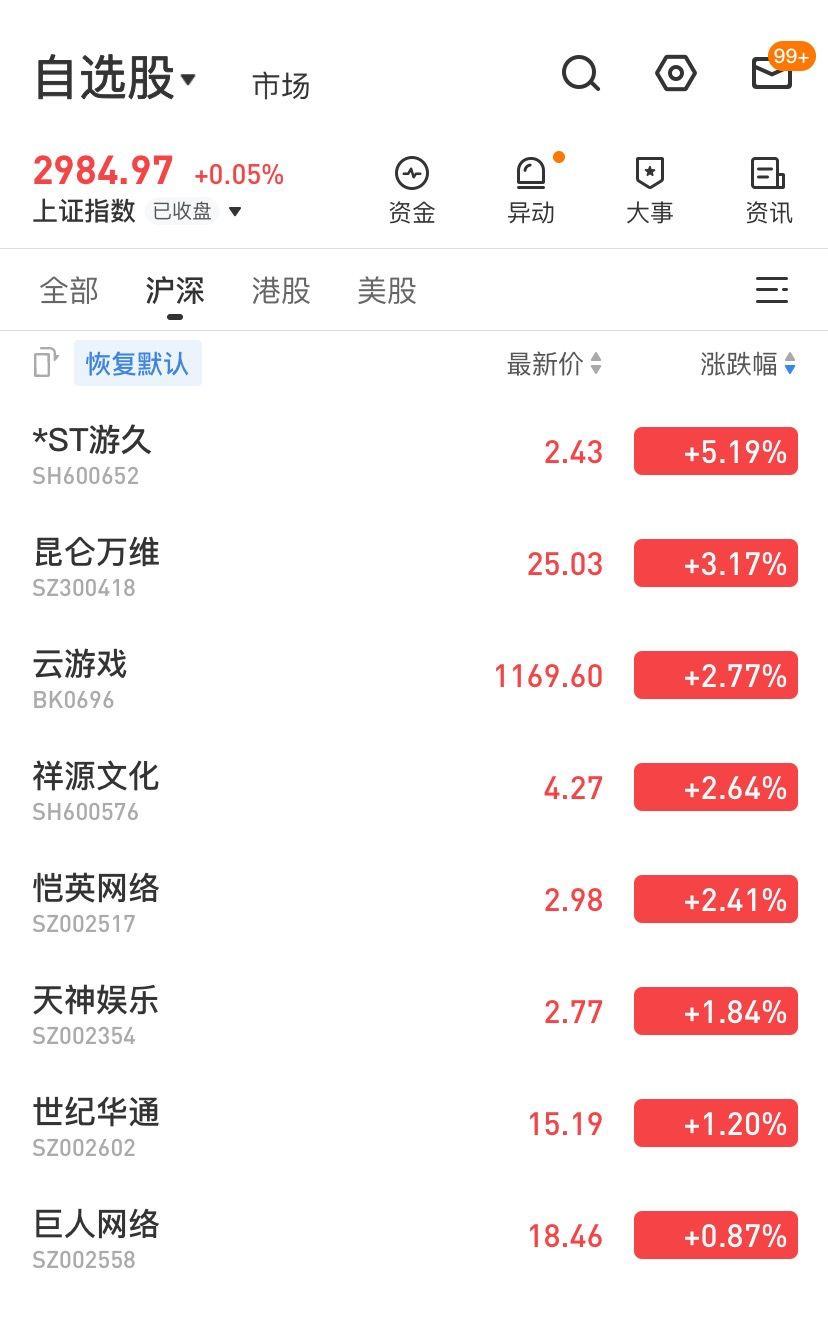This screenshot has width=828, height=1319.
Task: Open the list display settings icon
Action: (x=772, y=290)
